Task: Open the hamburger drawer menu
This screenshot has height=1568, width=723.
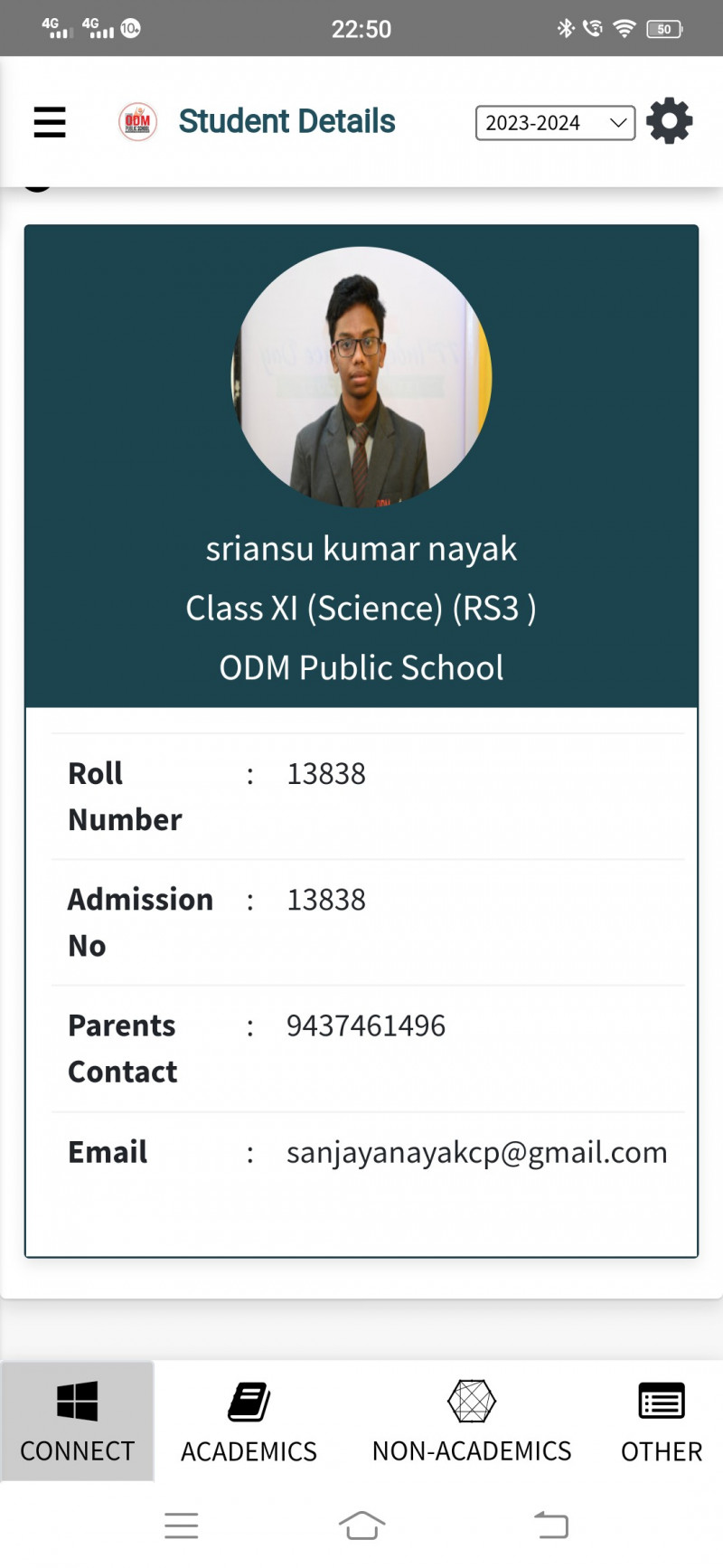Action: point(50,122)
